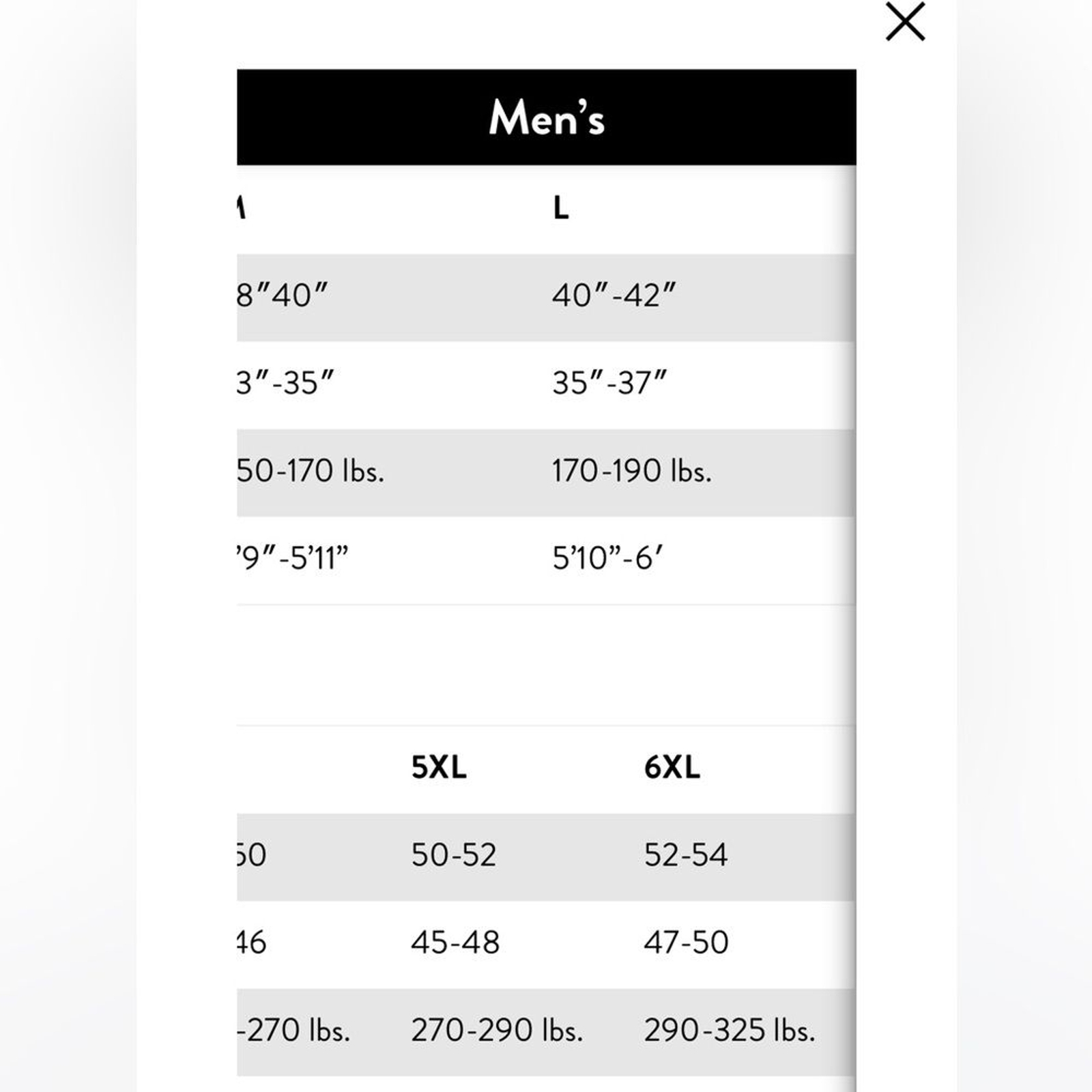Close the Men's size chart
Image resolution: width=1092 pixels, height=1092 pixels.
[905, 22]
